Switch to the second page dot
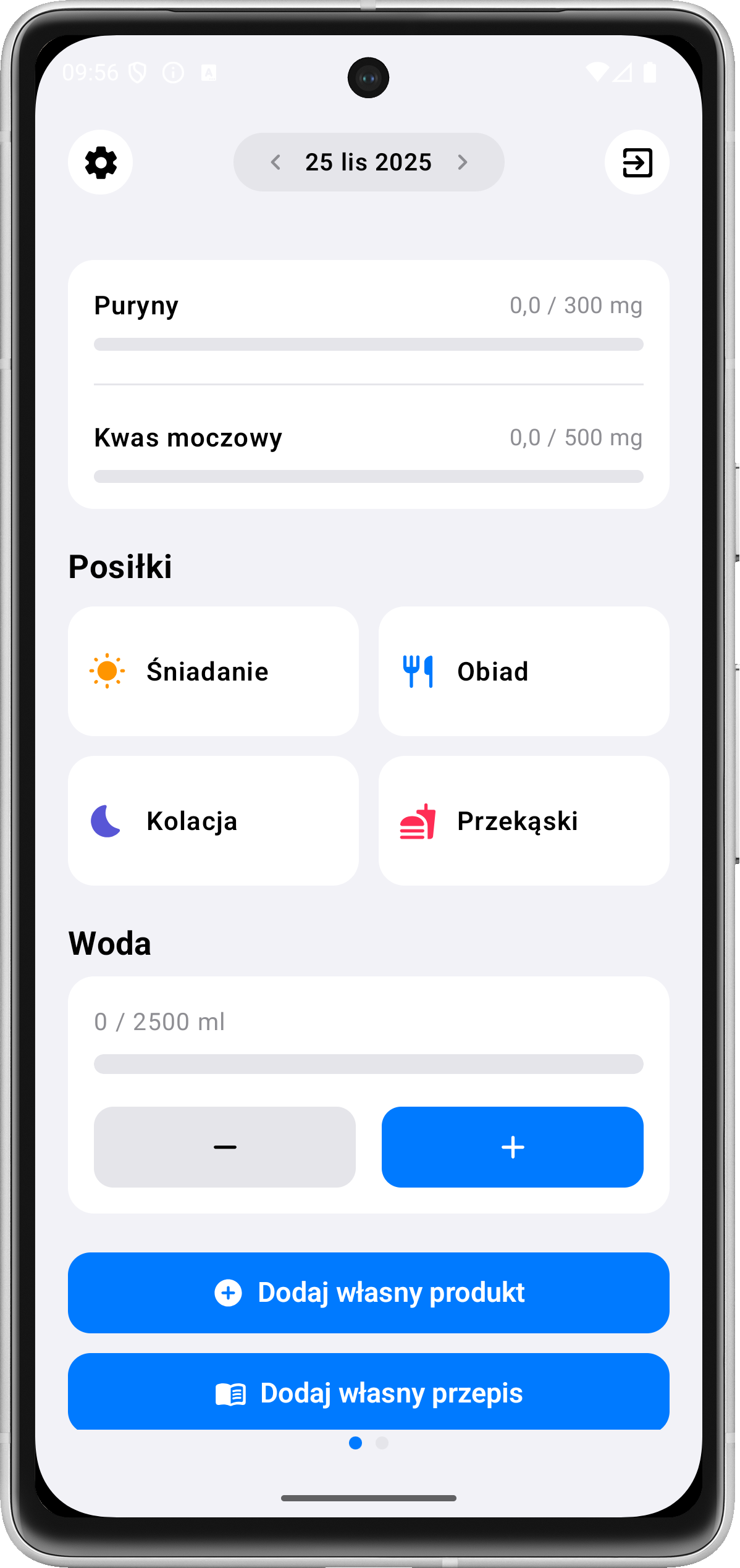This screenshot has width=740, height=1568. coord(382,1443)
